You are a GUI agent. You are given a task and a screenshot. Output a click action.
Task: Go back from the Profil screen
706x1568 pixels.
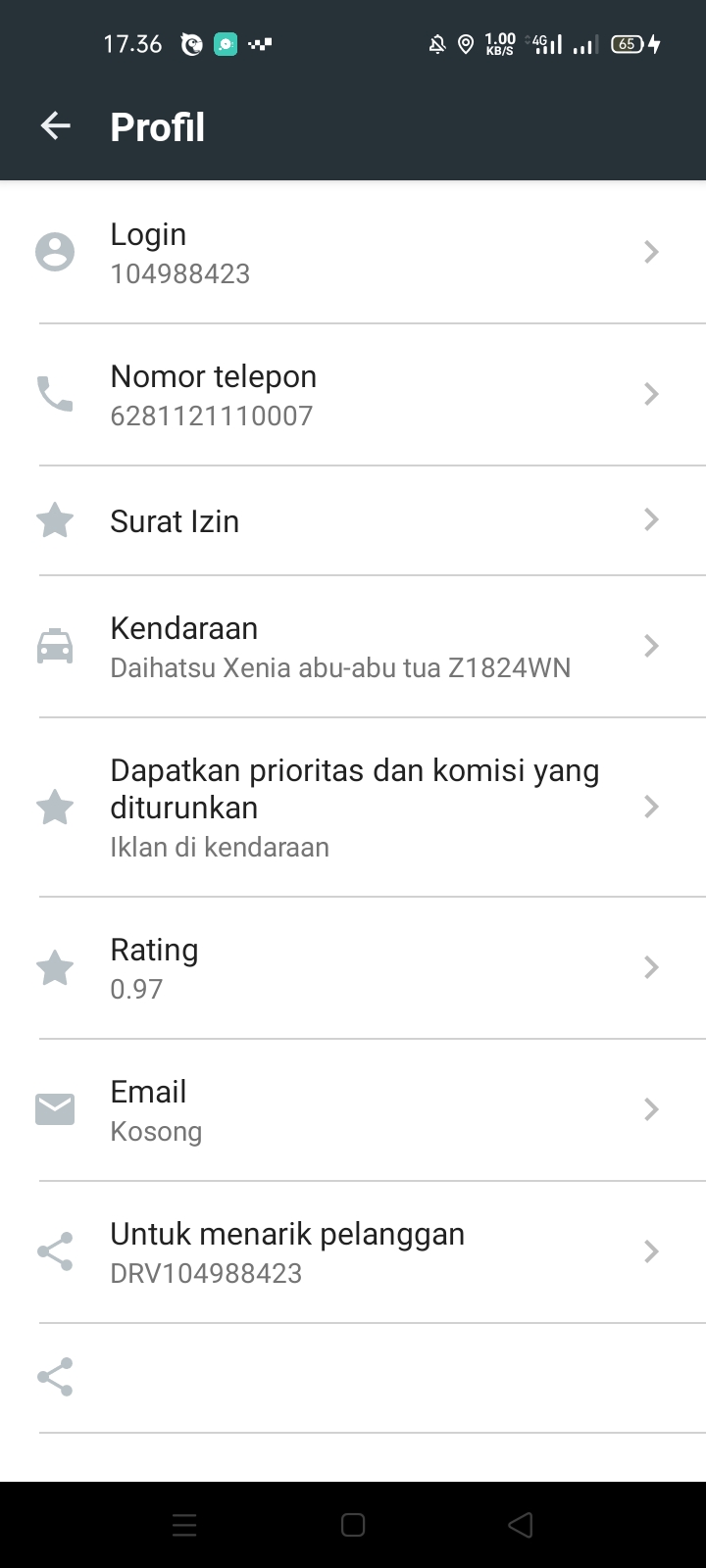click(56, 126)
